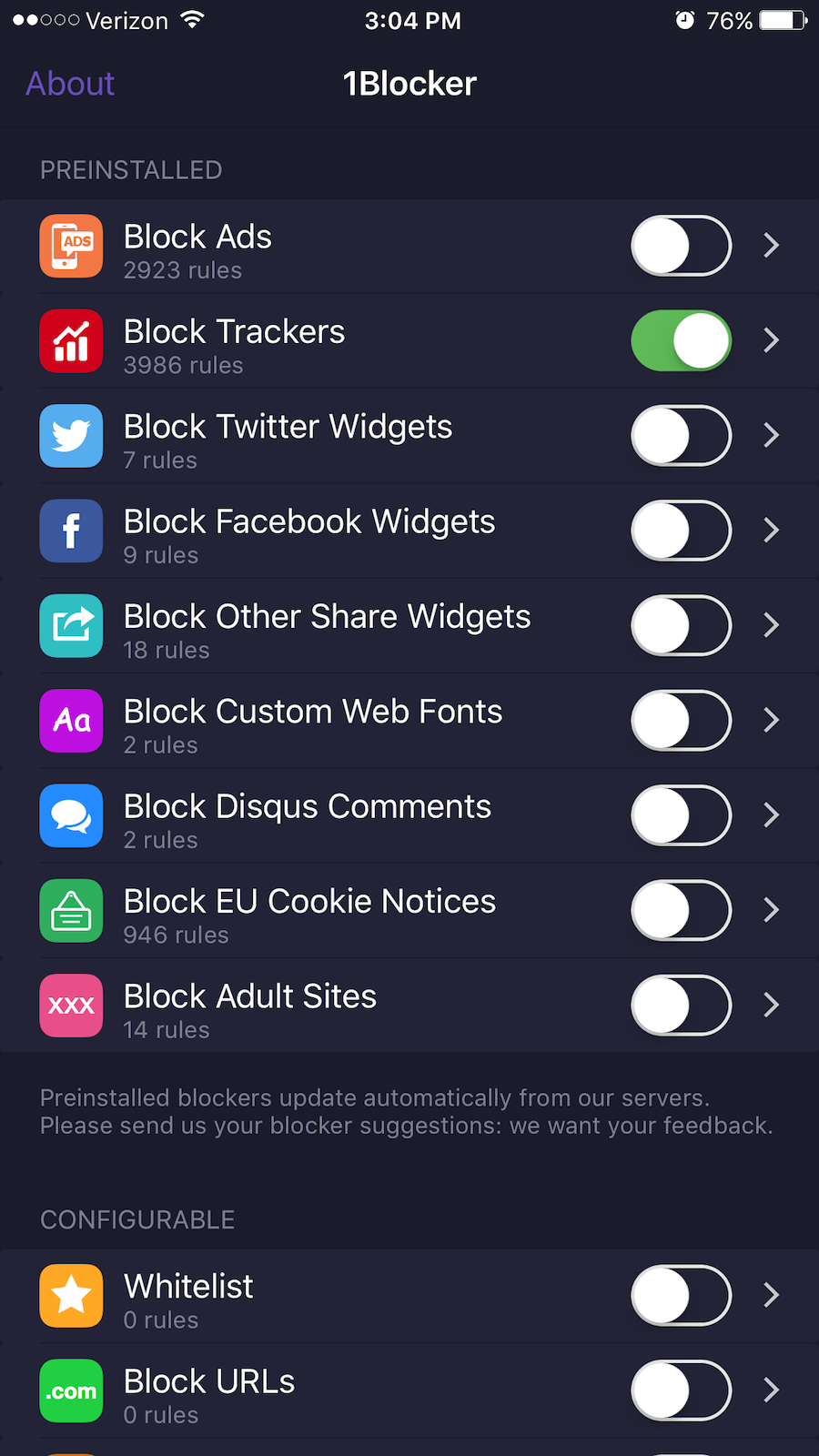Switch on Block Custom Web Fonts
This screenshot has width=819, height=1456.
(x=681, y=720)
